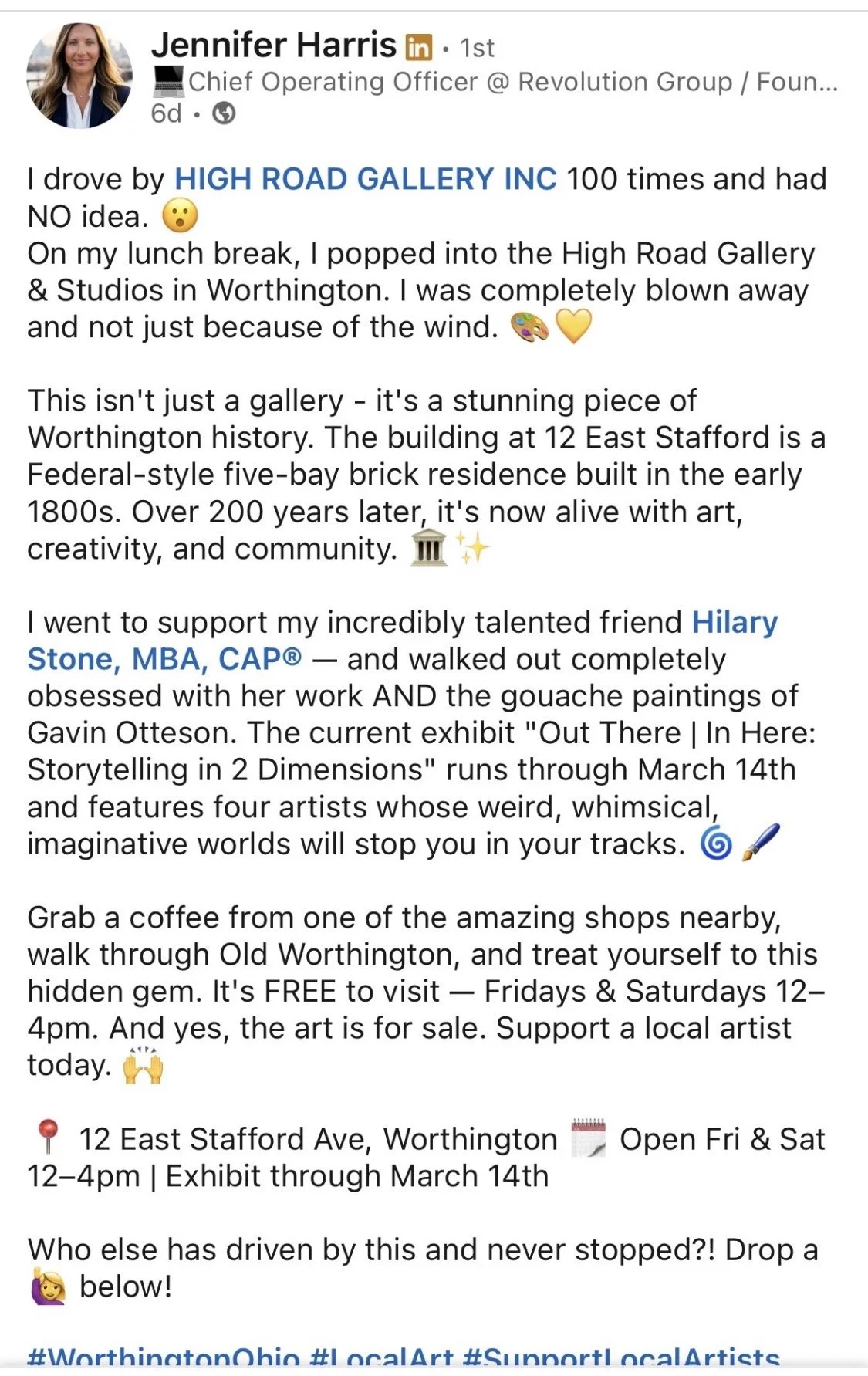Open Jennifer Harris's profile photo
The image size is (868, 1376).
pos(79,76)
